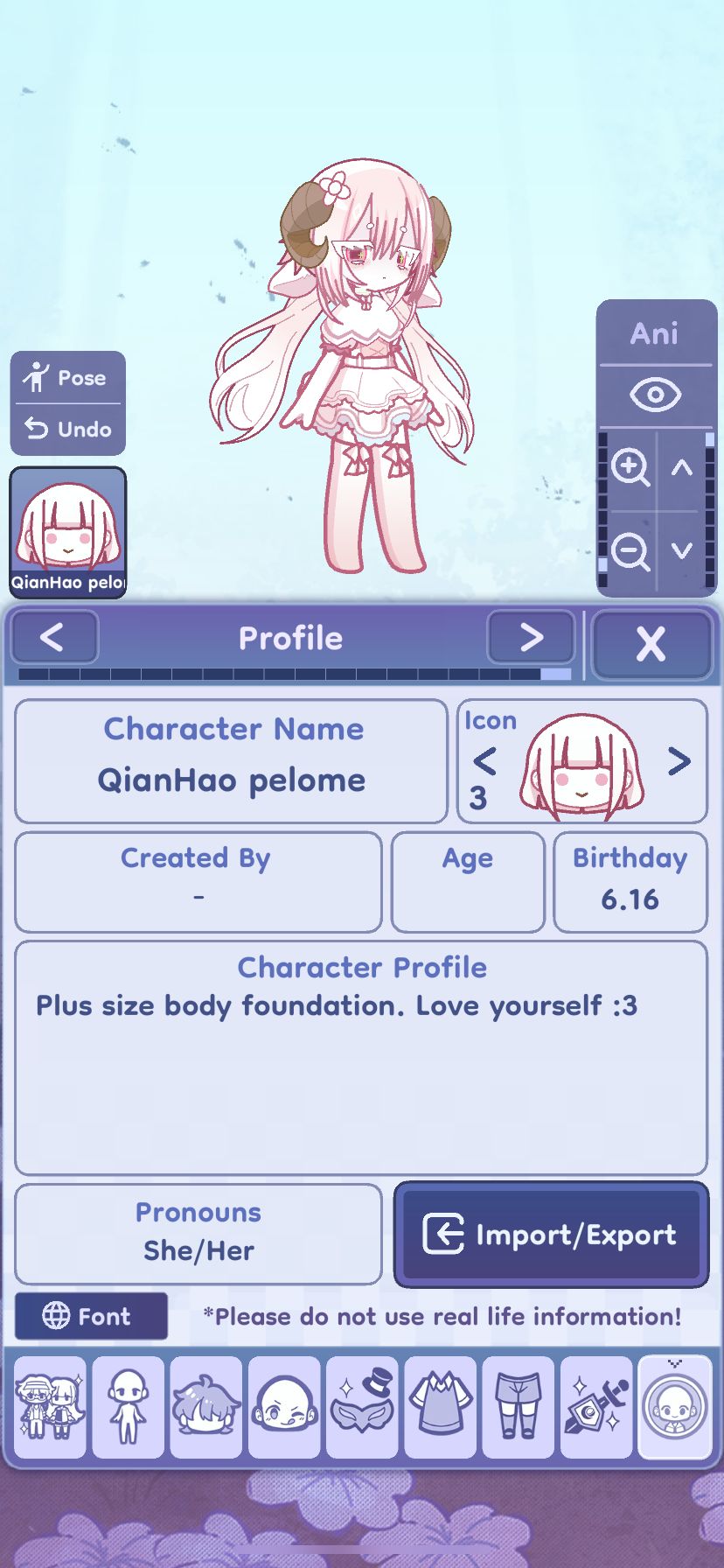Move the character view up

click(682, 467)
